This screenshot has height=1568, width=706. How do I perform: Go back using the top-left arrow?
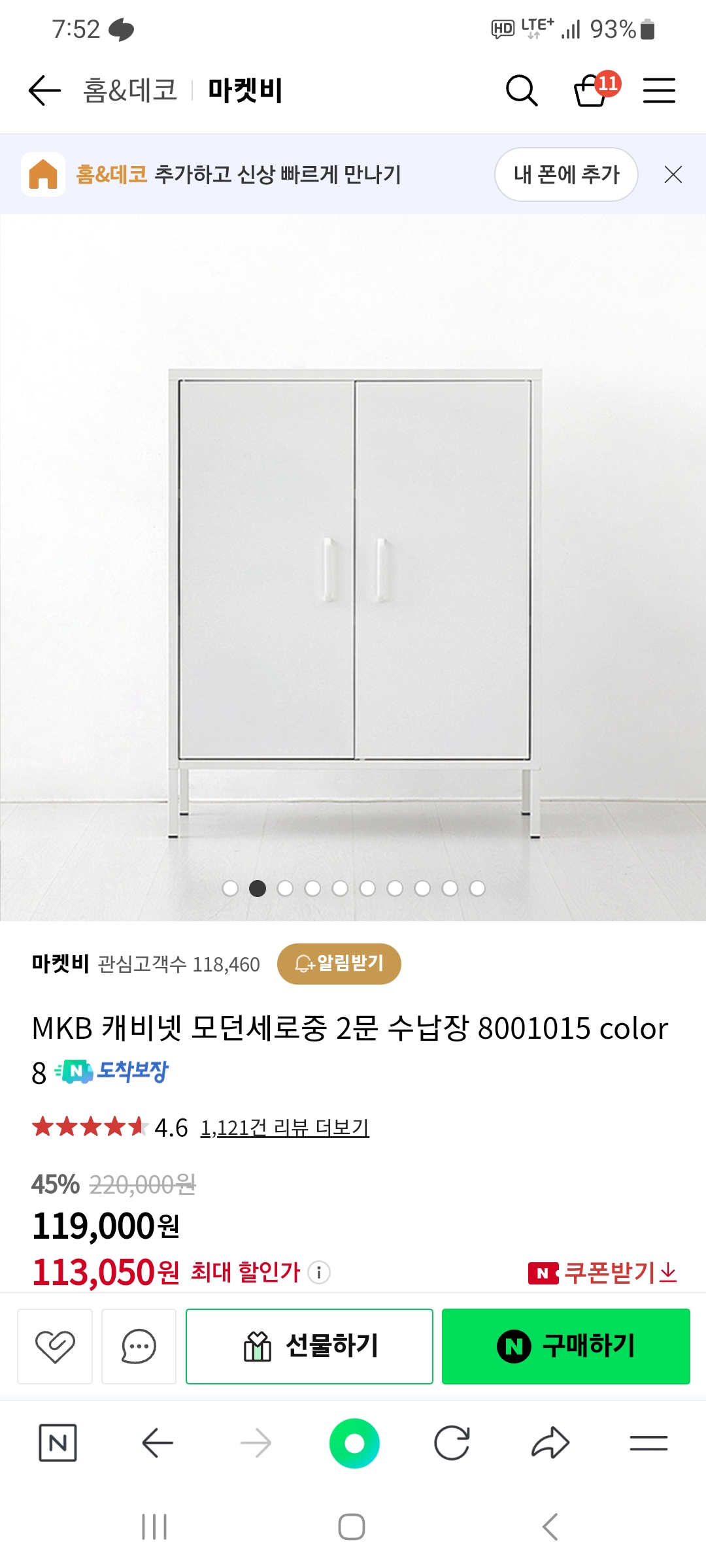click(44, 90)
